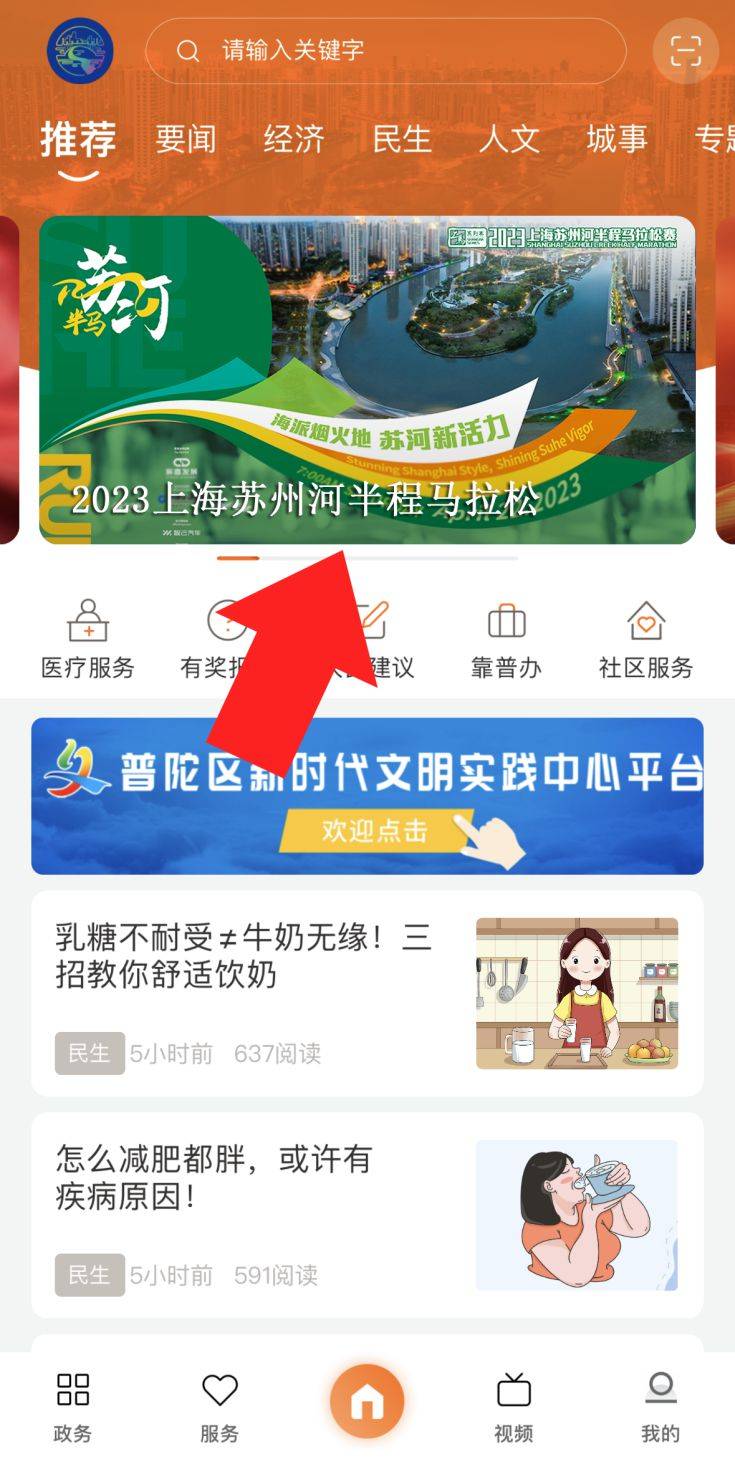The height and width of the screenshot is (1474, 735).
Task: Open the round avatar logo at top left
Action: click(x=80, y=50)
